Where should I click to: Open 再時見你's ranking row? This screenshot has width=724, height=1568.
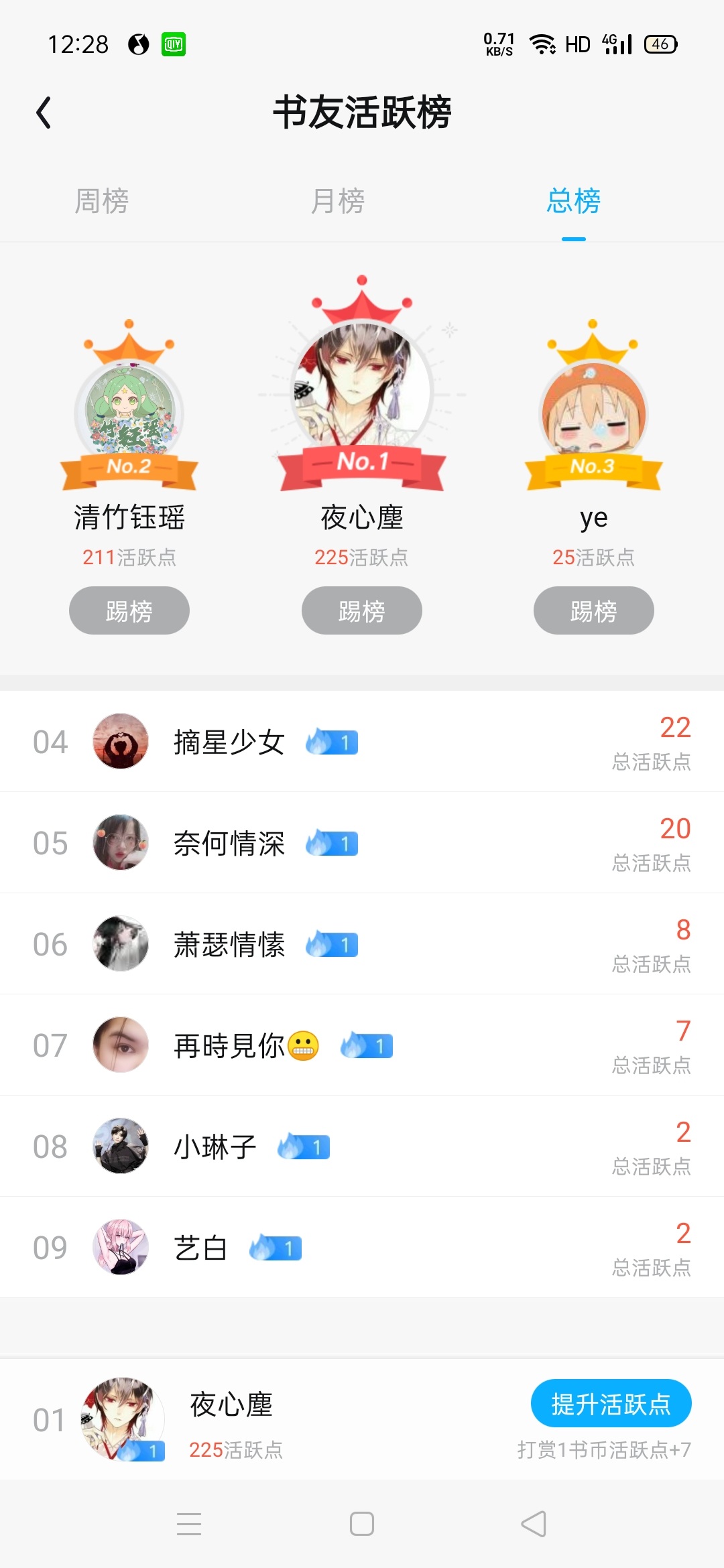362,1045
